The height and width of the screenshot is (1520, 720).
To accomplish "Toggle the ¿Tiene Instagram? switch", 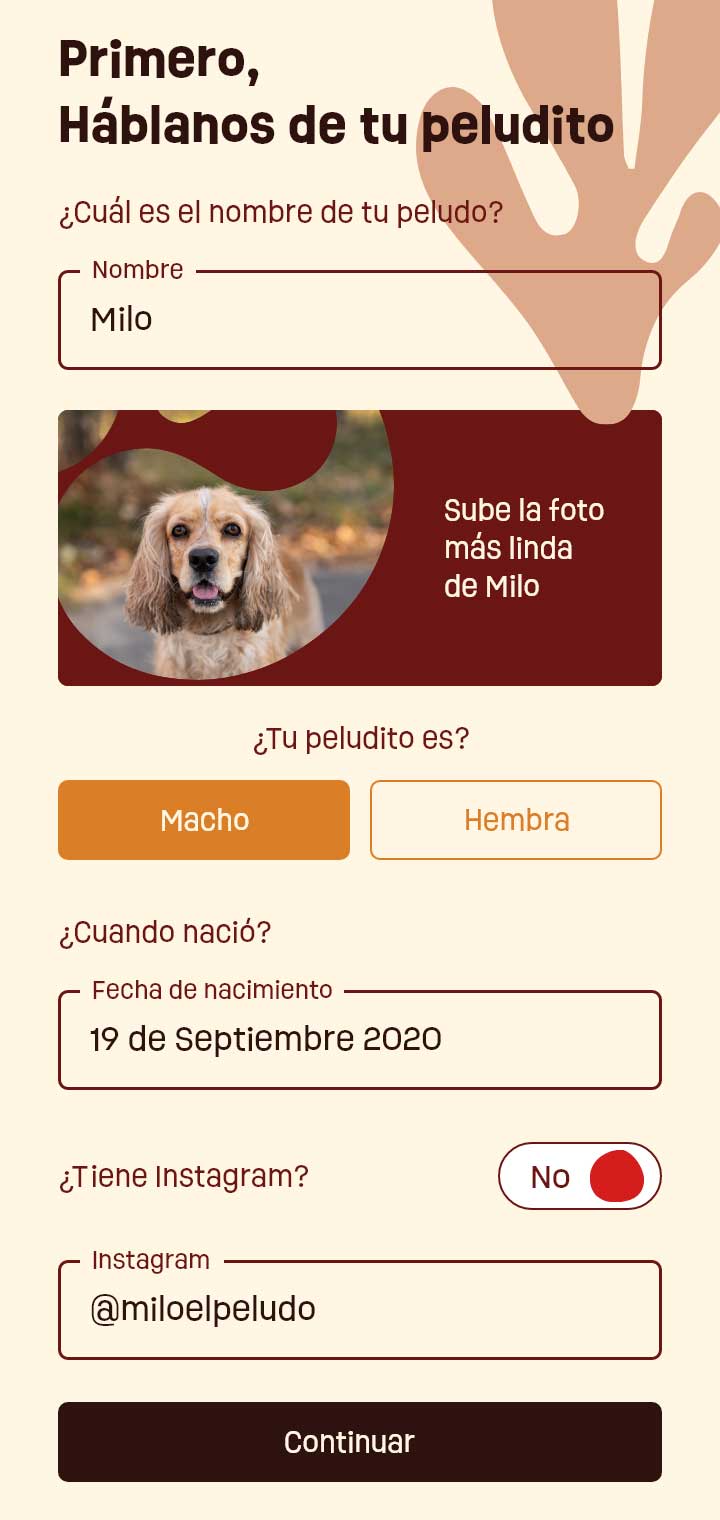I will click(580, 1176).
